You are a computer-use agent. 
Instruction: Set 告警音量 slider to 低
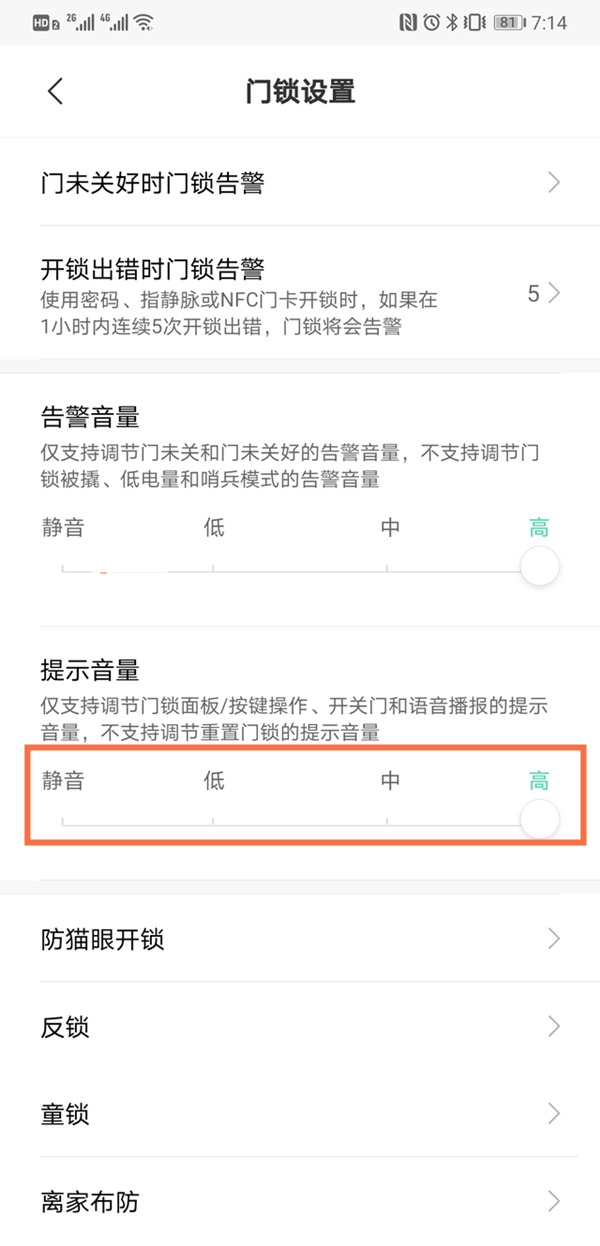pyautogui.click(x=213, y=568)
